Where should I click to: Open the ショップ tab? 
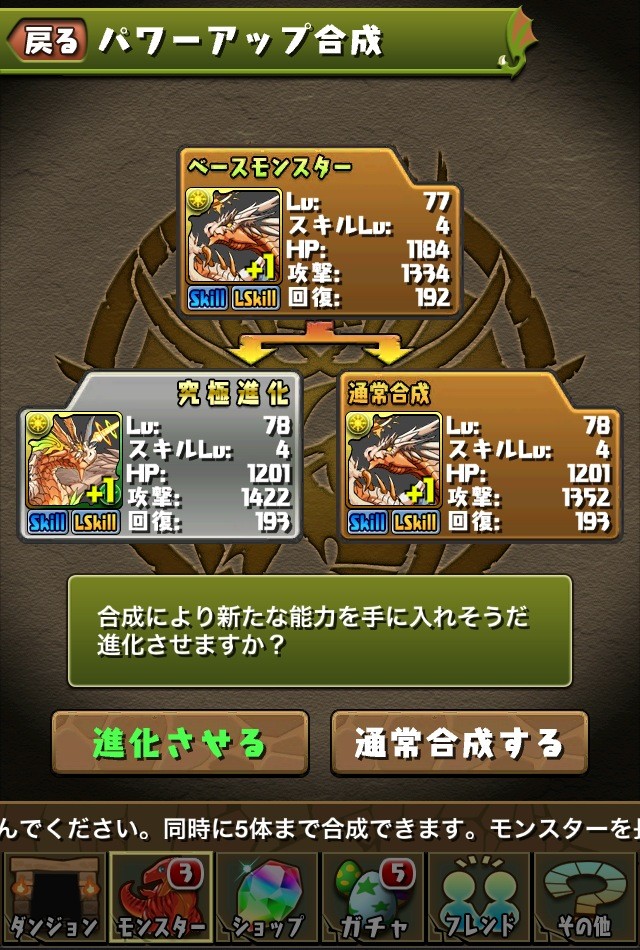click(x=266, y=898)
